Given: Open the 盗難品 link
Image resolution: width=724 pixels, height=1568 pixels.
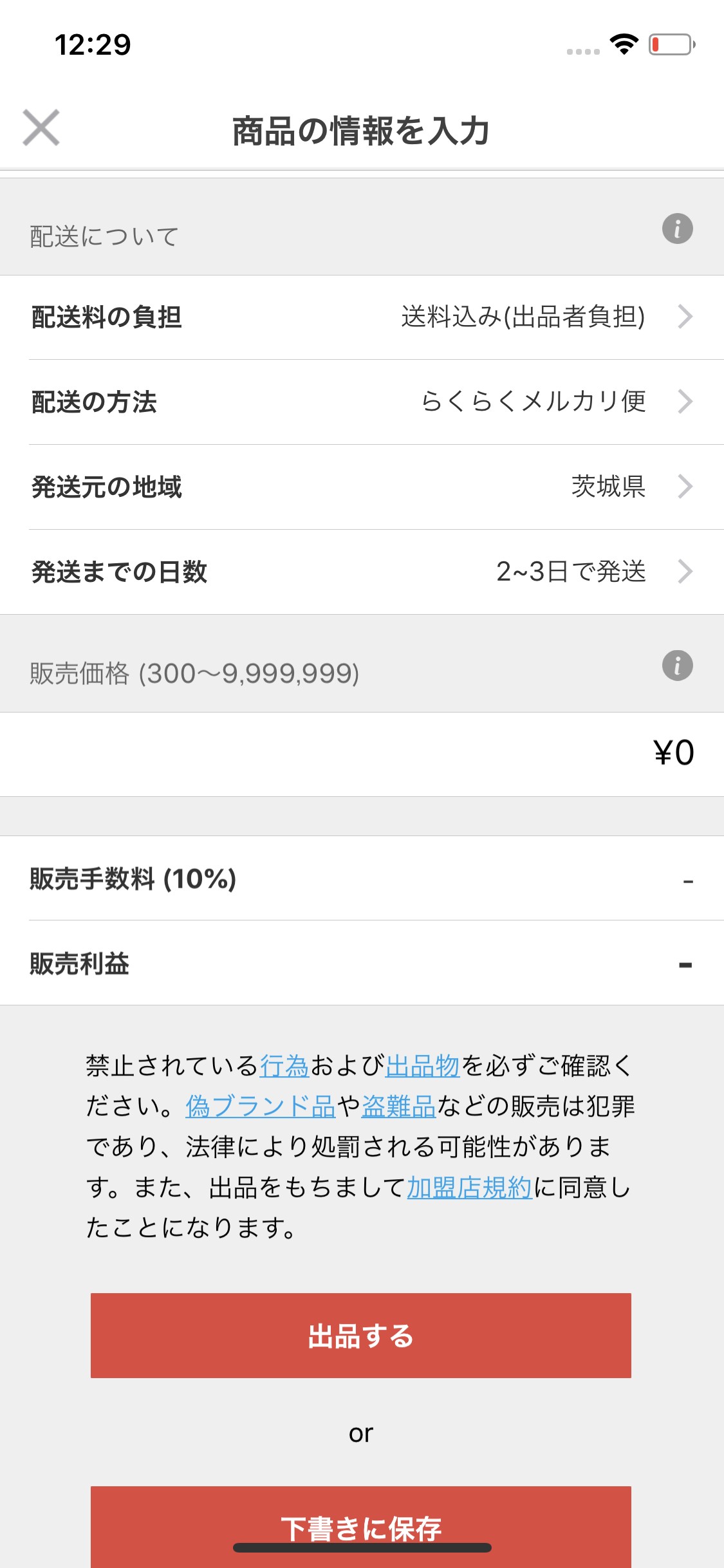Looking at the screenshot, I should point(398,1107).
